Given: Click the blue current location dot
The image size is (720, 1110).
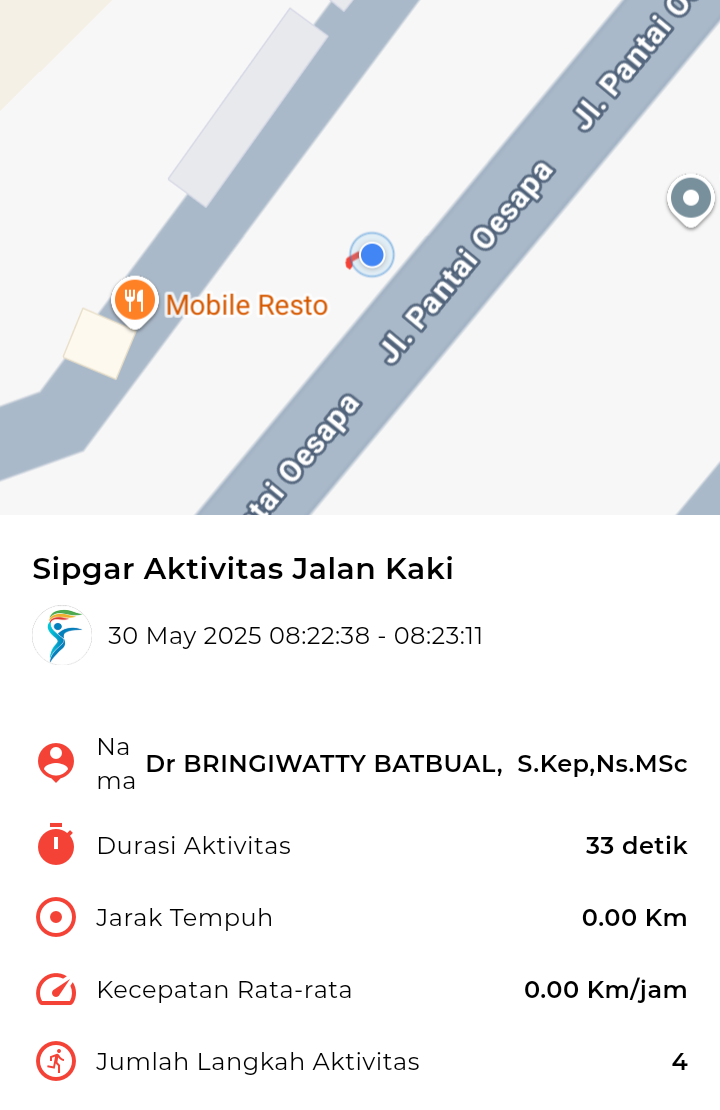Looking at the screenshot, I should [371, 256].
